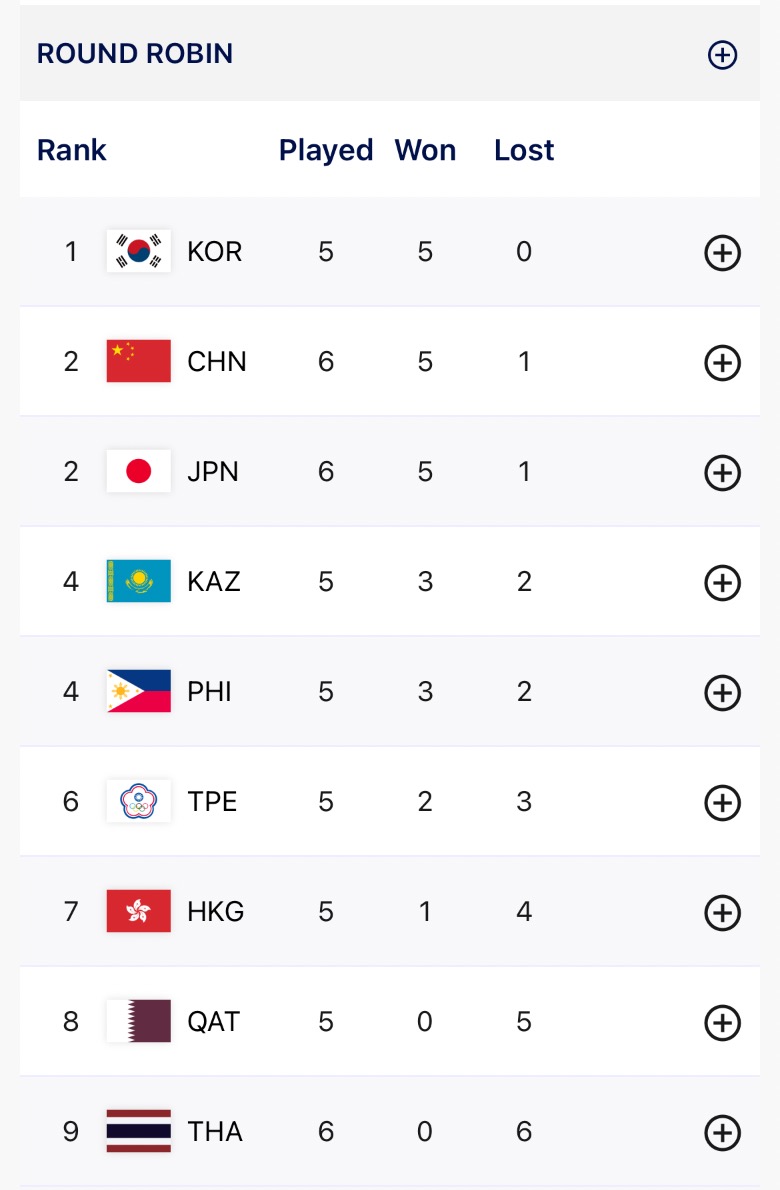Expand the ROUND ROBIN section header
This screenshot has height=1190, width=780.
(x=722, y=55)
